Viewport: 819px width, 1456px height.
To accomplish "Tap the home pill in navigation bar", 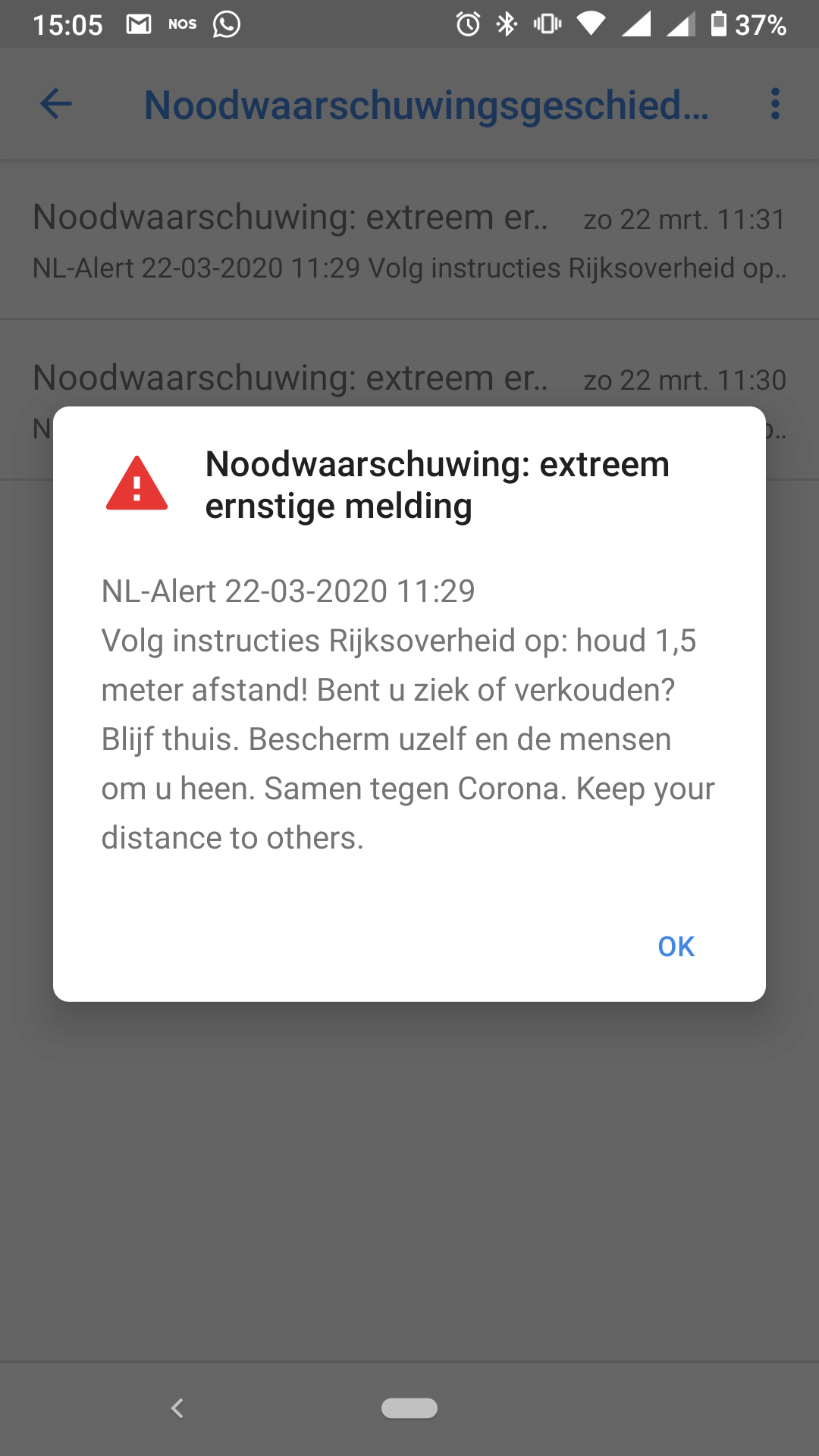I will point(409,1408).
